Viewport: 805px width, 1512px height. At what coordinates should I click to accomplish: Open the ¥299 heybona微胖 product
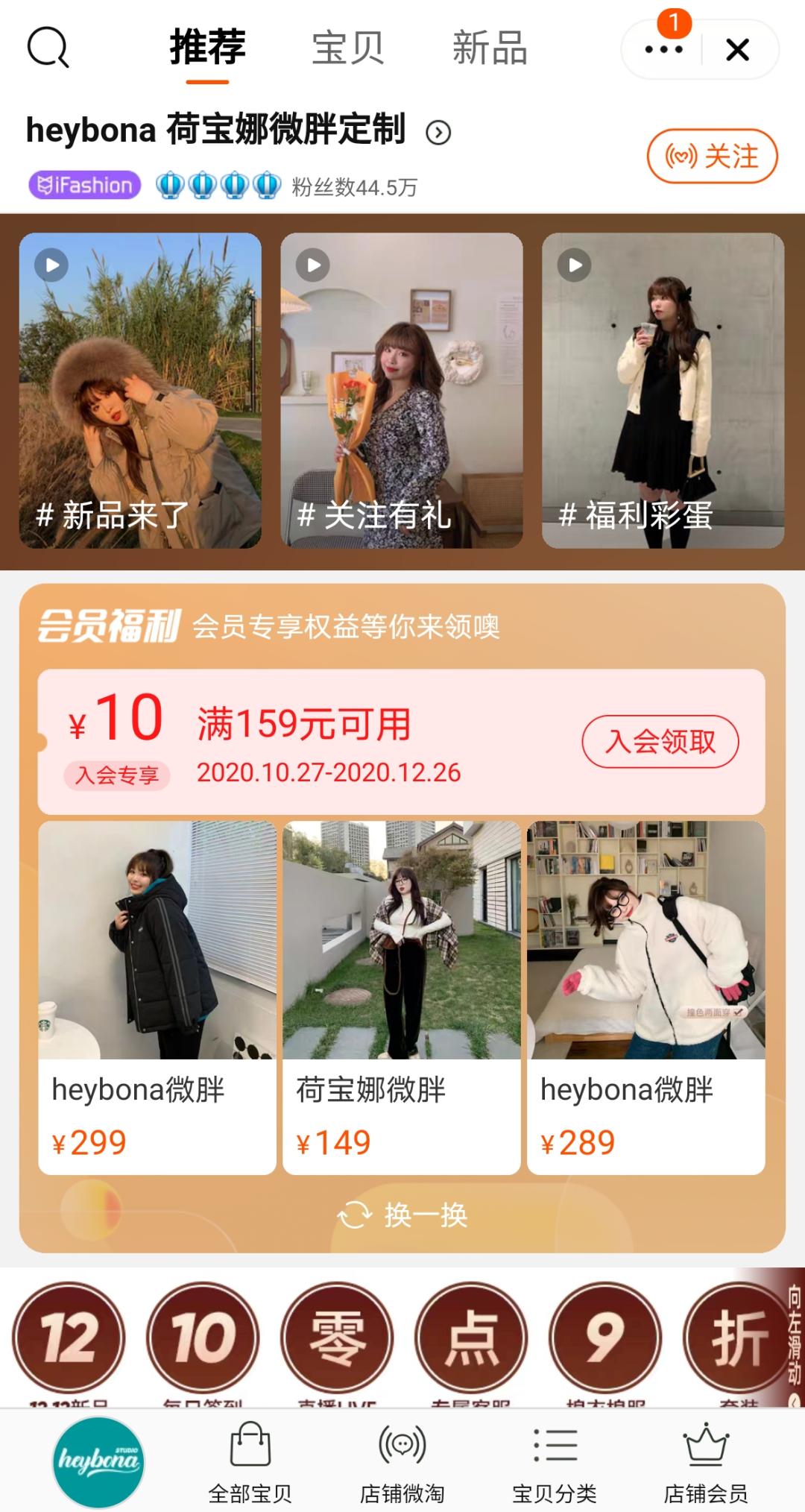pos(157,997)
